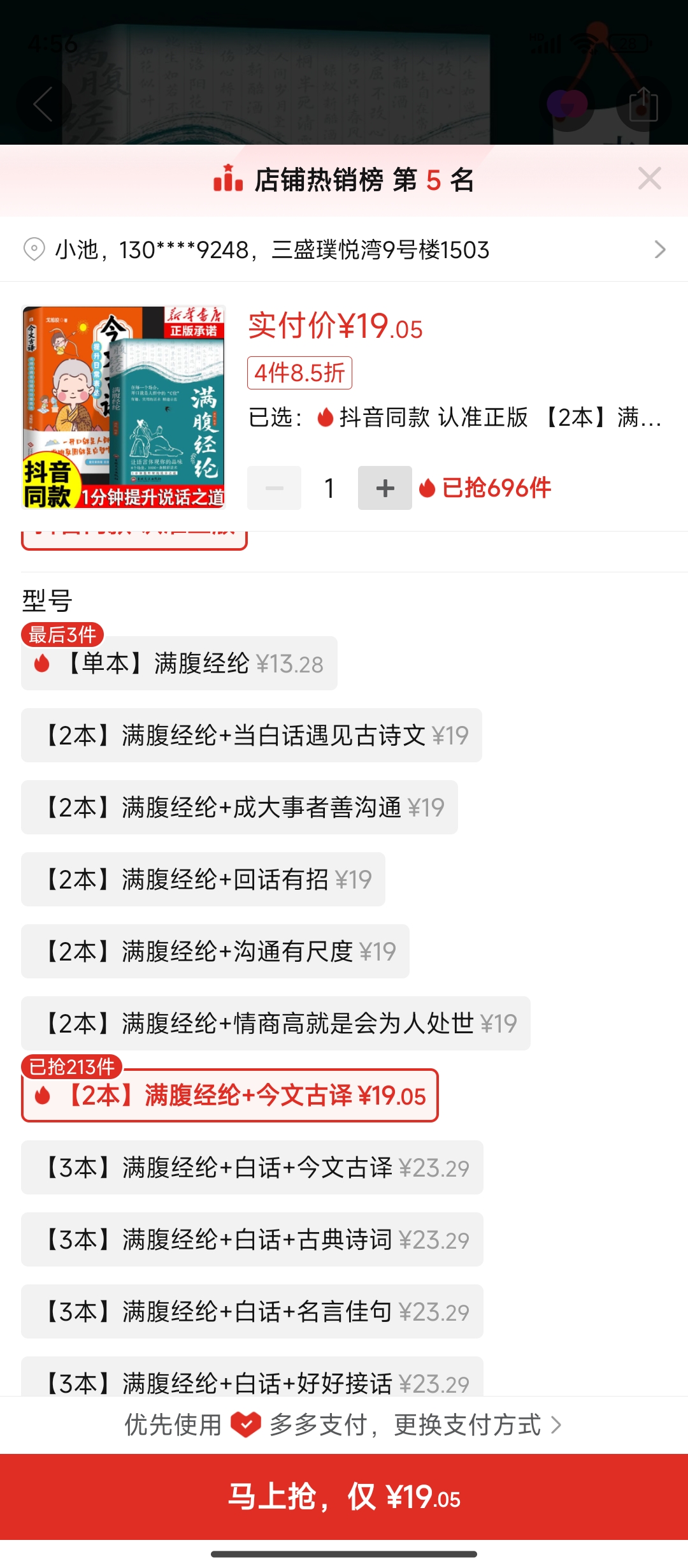Select 【3本】满腹经纶+白话+今文古译
The width and height of the screenshot is (688, 1568).
point(252,1168)
